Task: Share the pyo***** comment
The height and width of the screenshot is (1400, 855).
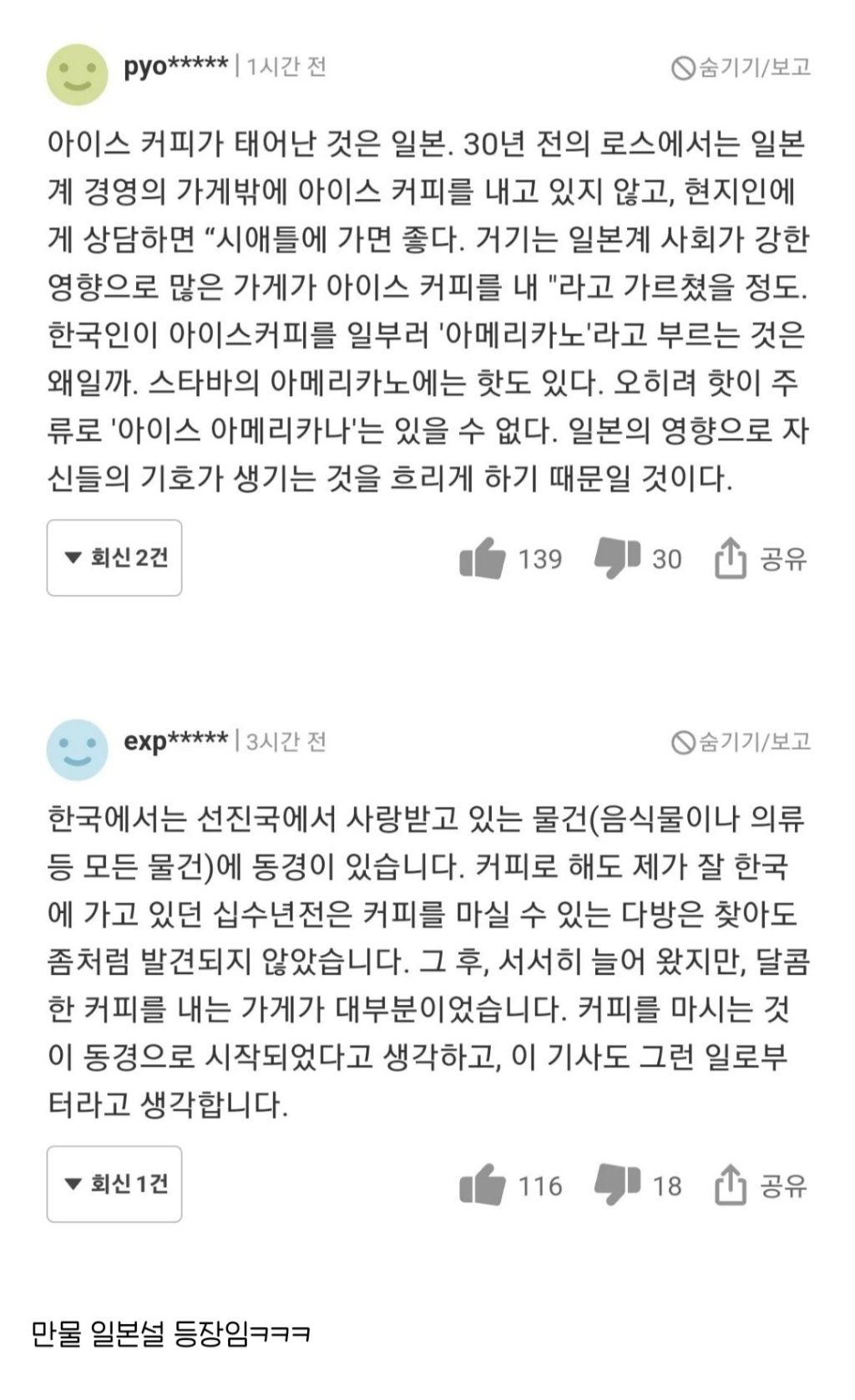Action: pos(761,558)
